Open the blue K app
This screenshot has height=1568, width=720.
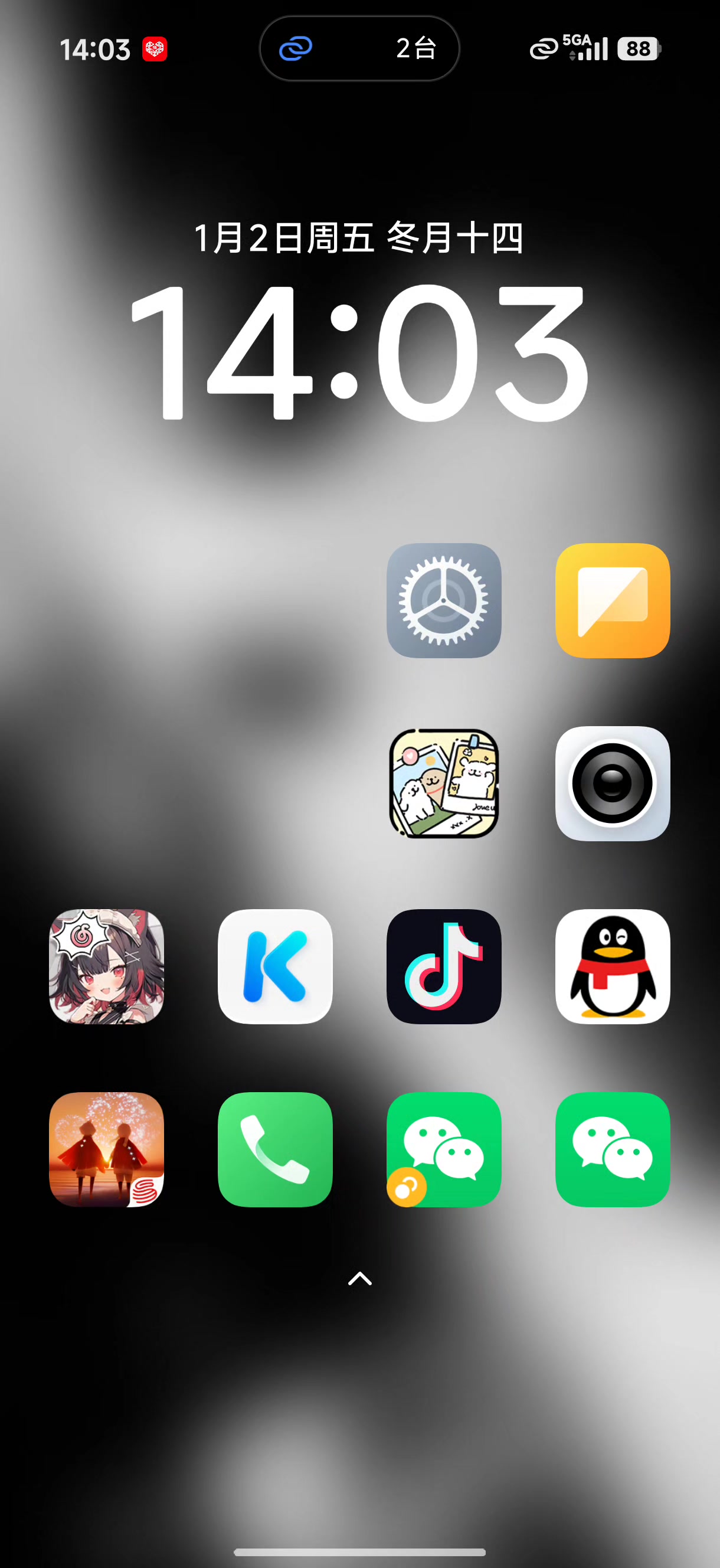point(275,966)
